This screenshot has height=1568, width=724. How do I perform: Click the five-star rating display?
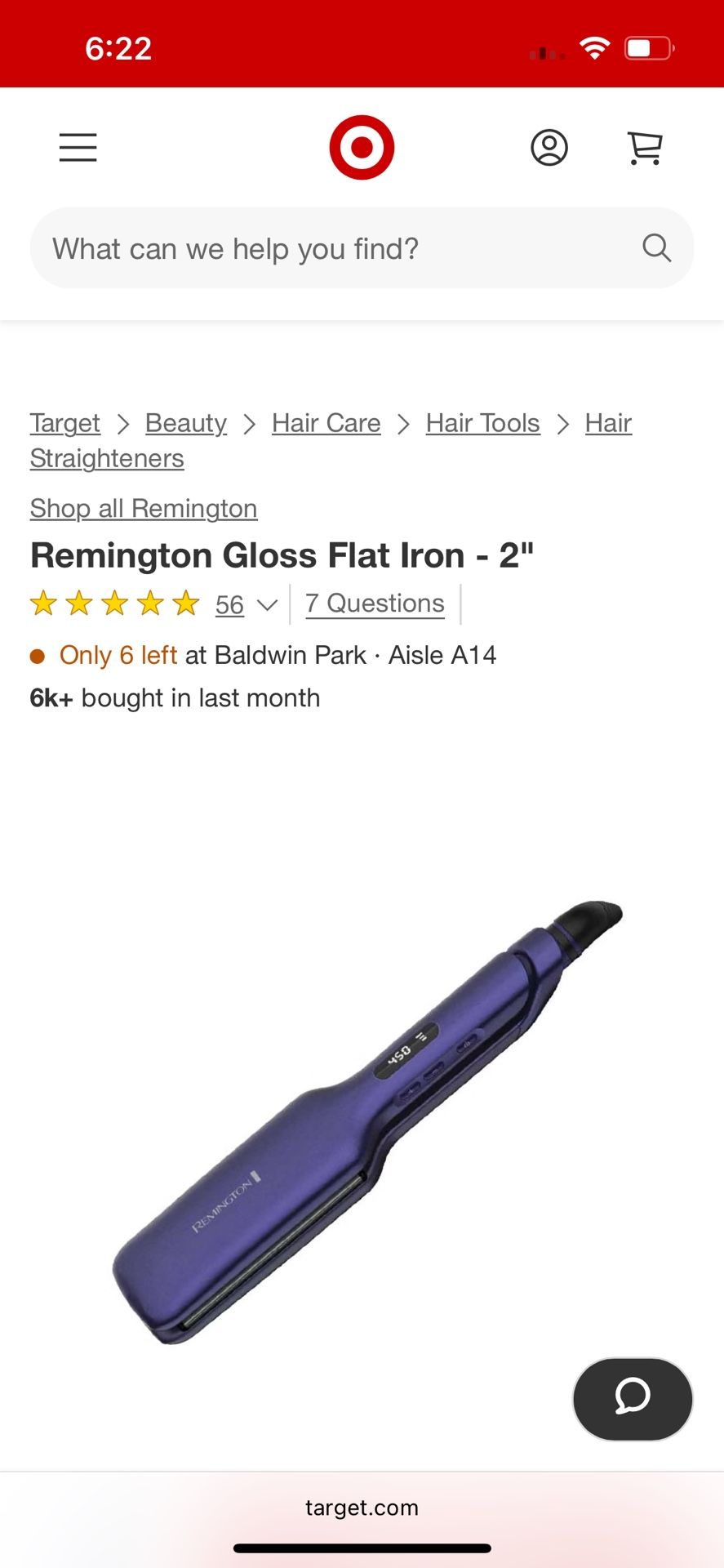(x=114, y=603)
